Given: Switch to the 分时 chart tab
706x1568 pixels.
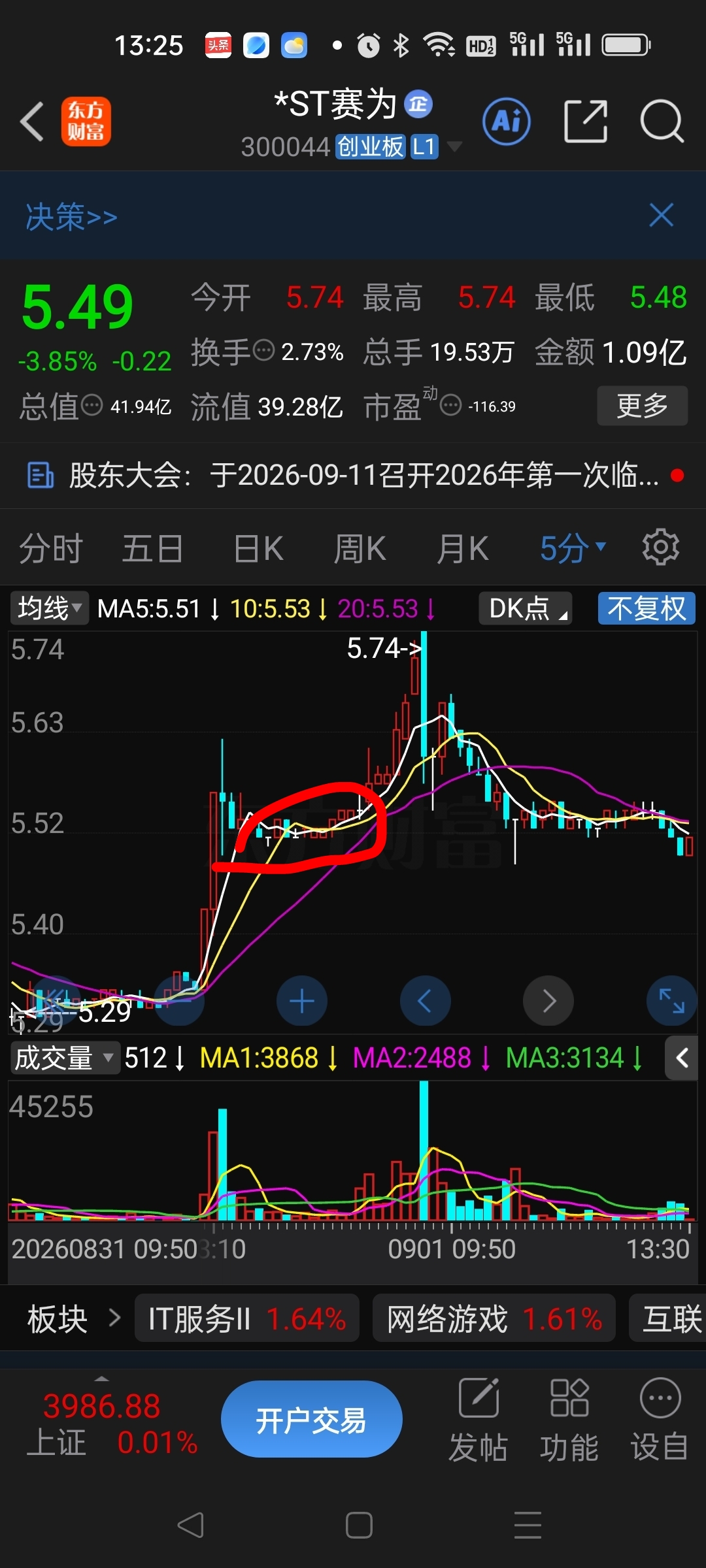Looking at the screenshot, I should (51, 548).
